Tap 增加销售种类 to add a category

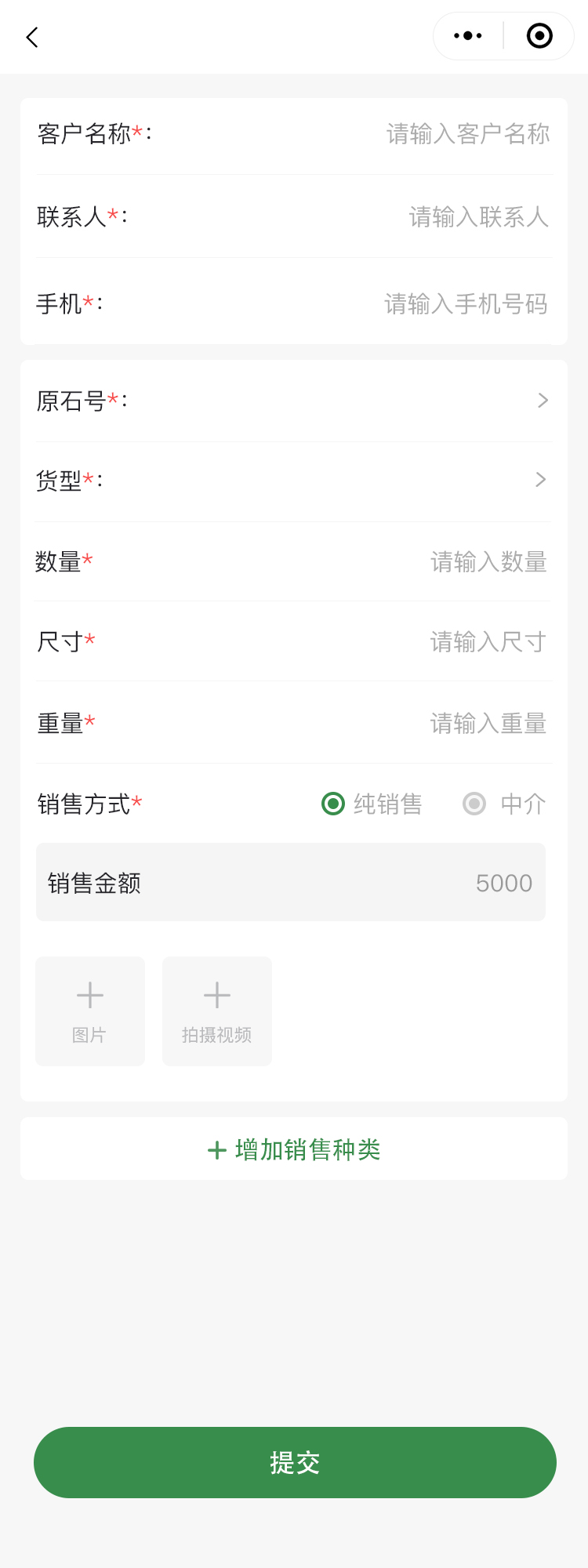(294, 1149)
